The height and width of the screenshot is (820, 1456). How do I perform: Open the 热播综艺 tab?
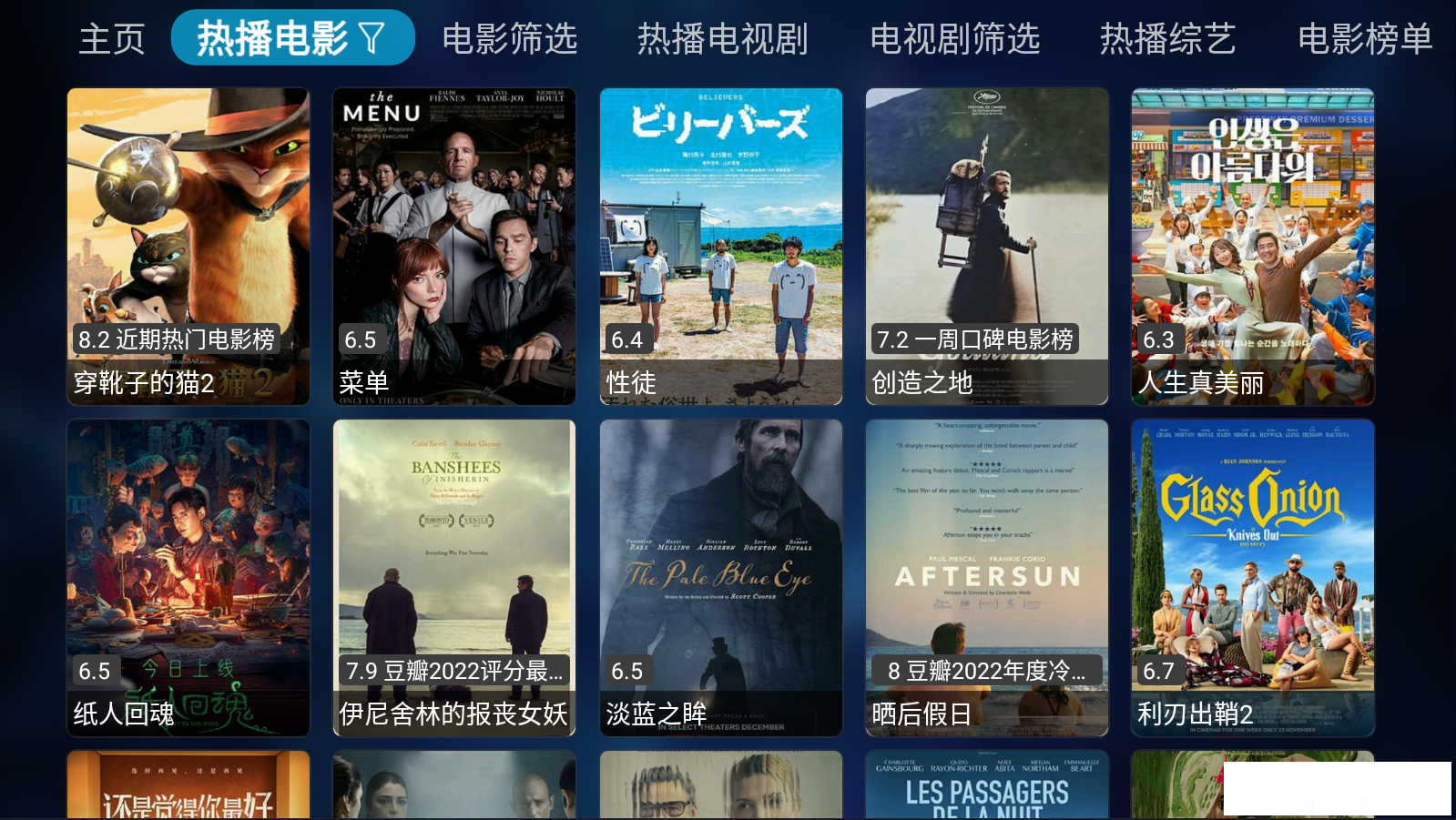pos(1166,39)
